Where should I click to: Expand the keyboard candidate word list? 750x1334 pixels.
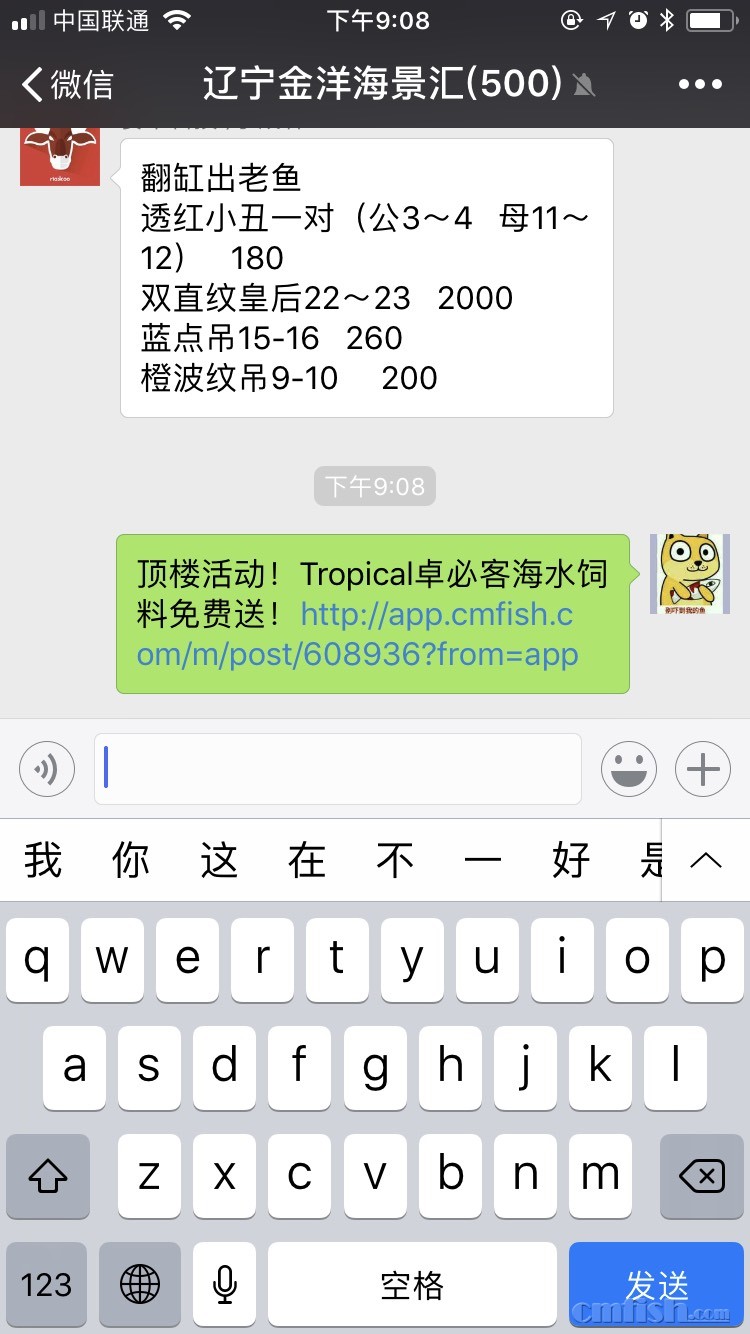pos(706,860)
